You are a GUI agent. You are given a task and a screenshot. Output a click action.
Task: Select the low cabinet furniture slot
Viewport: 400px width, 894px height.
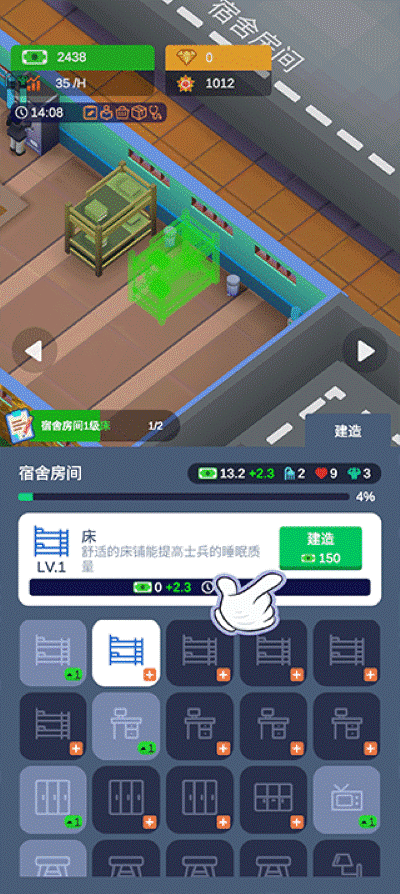pyautogui.click(x=273, y=799)
